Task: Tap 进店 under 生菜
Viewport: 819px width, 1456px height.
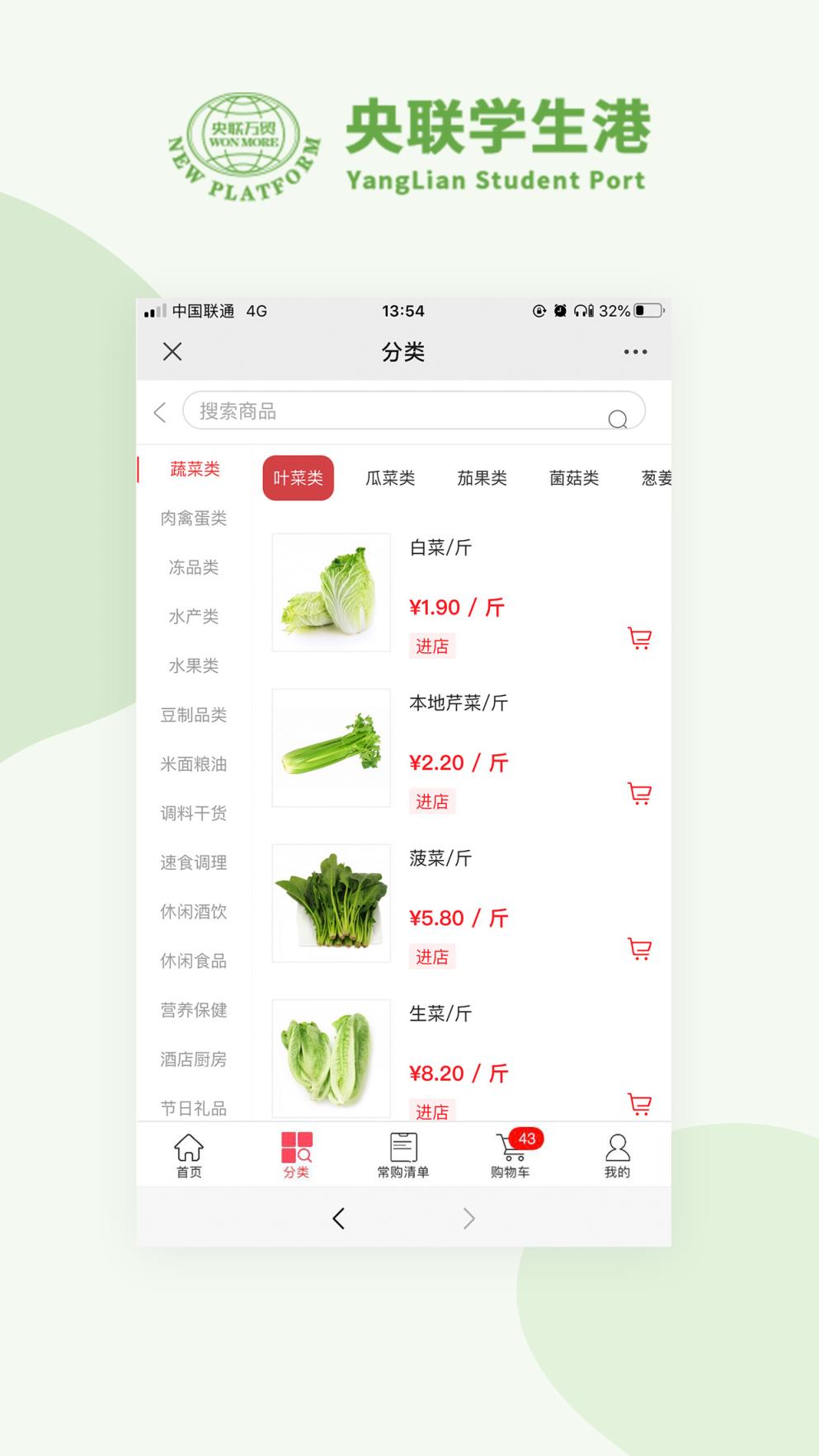Action: click(x=432, y=1112)
